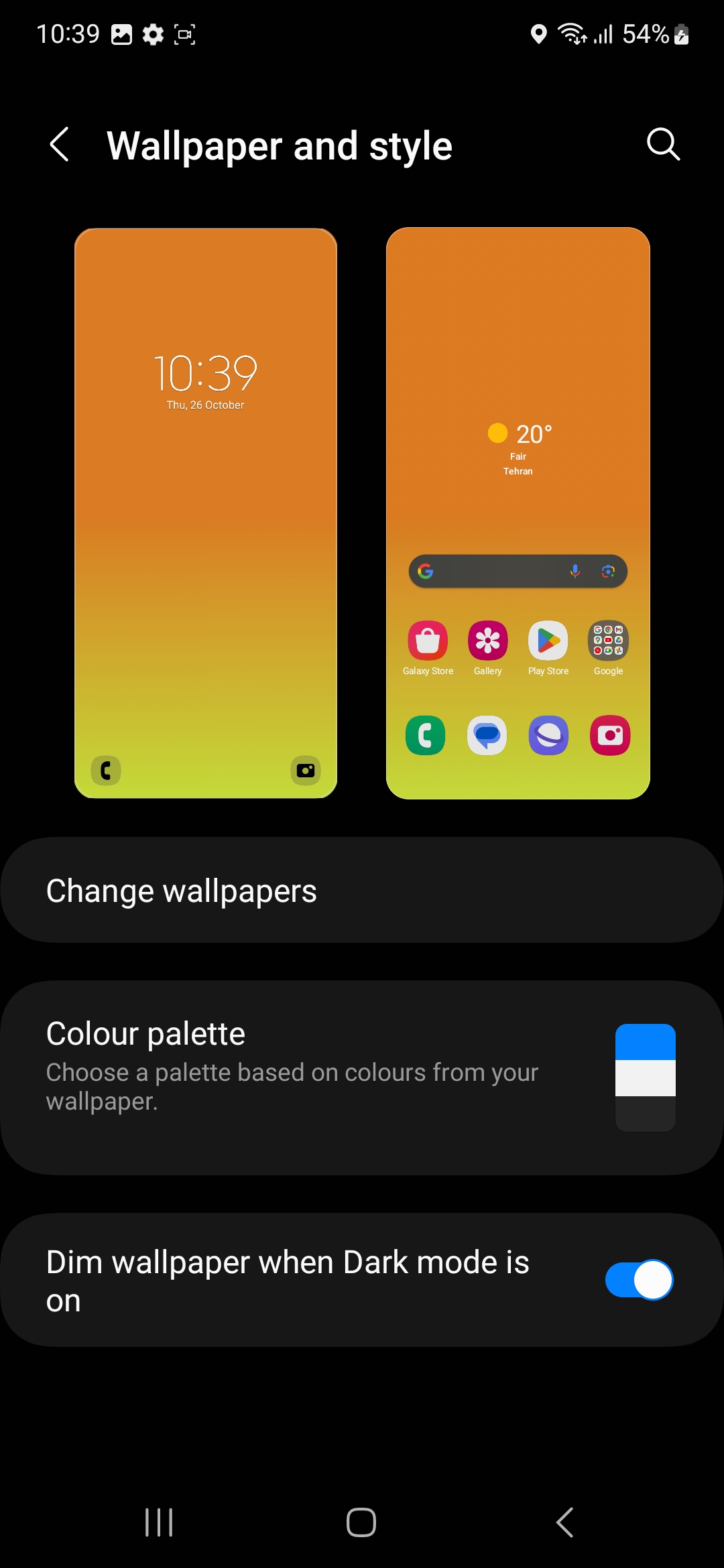
Task: Go to the home screen via the navigation bar
Action: 361,1522
